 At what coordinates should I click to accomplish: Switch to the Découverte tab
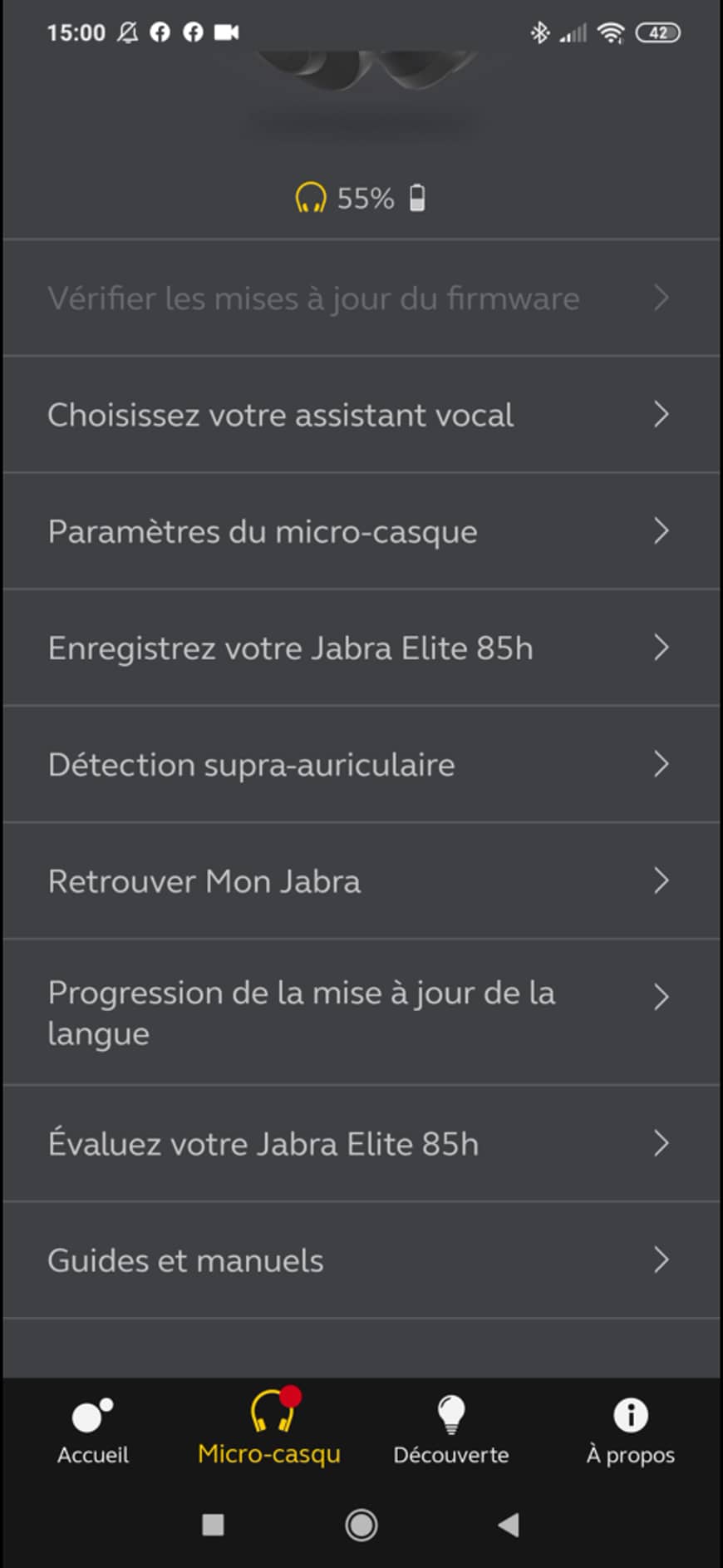pos(451,1432)
